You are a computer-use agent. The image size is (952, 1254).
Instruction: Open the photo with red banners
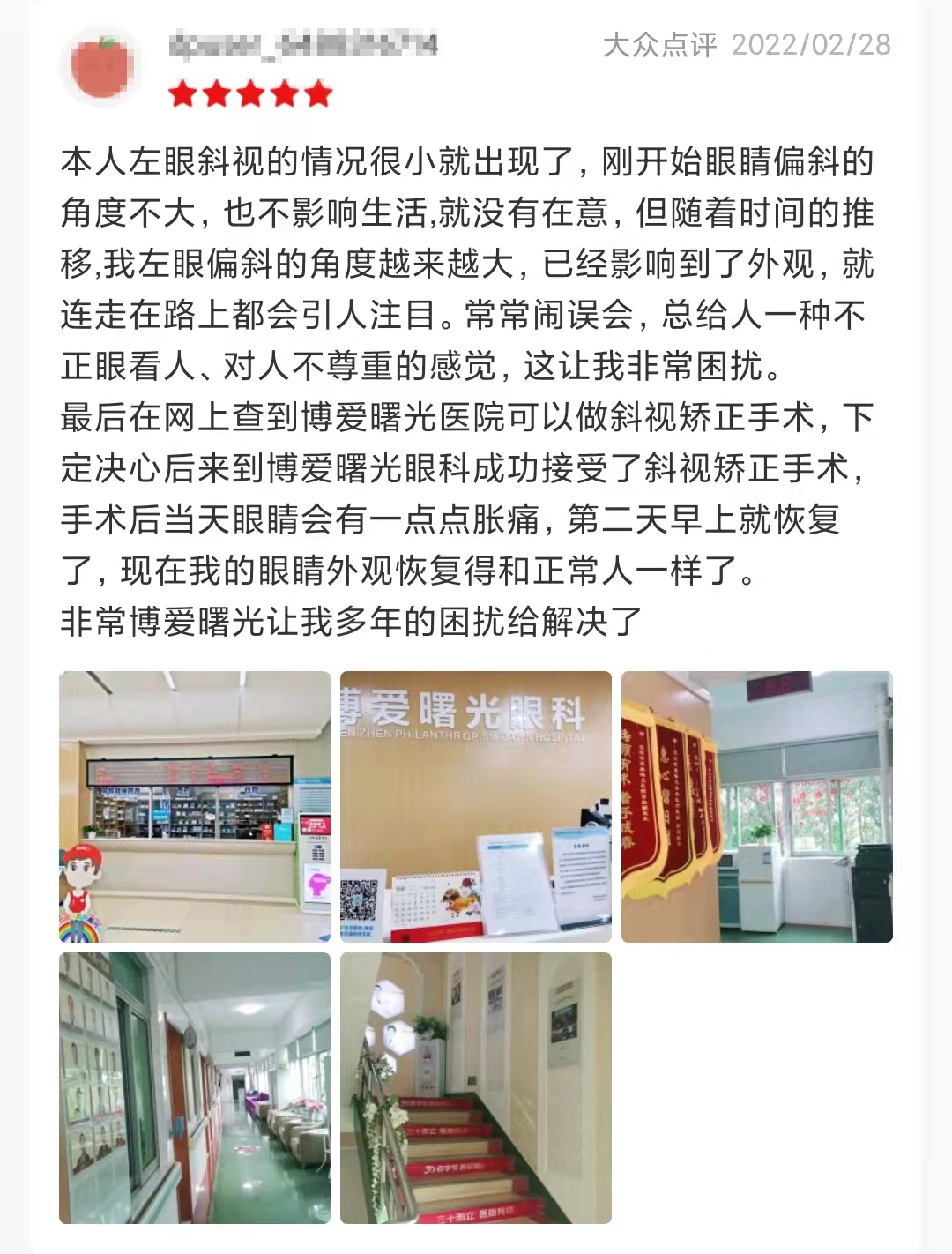pos(756,806)
